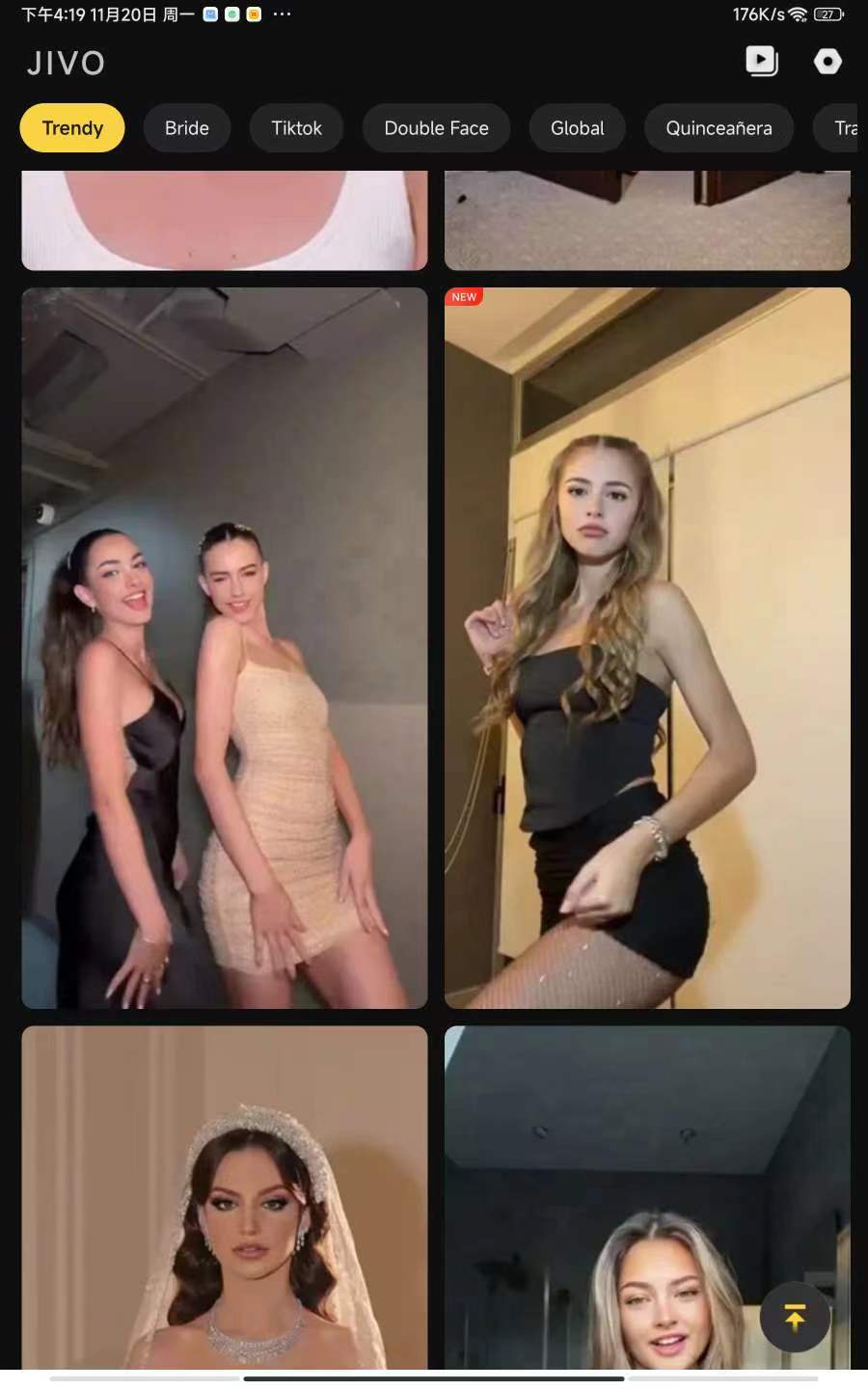
Task: Select the Quinceañera category chip
Action: click(x=719, y=128)
